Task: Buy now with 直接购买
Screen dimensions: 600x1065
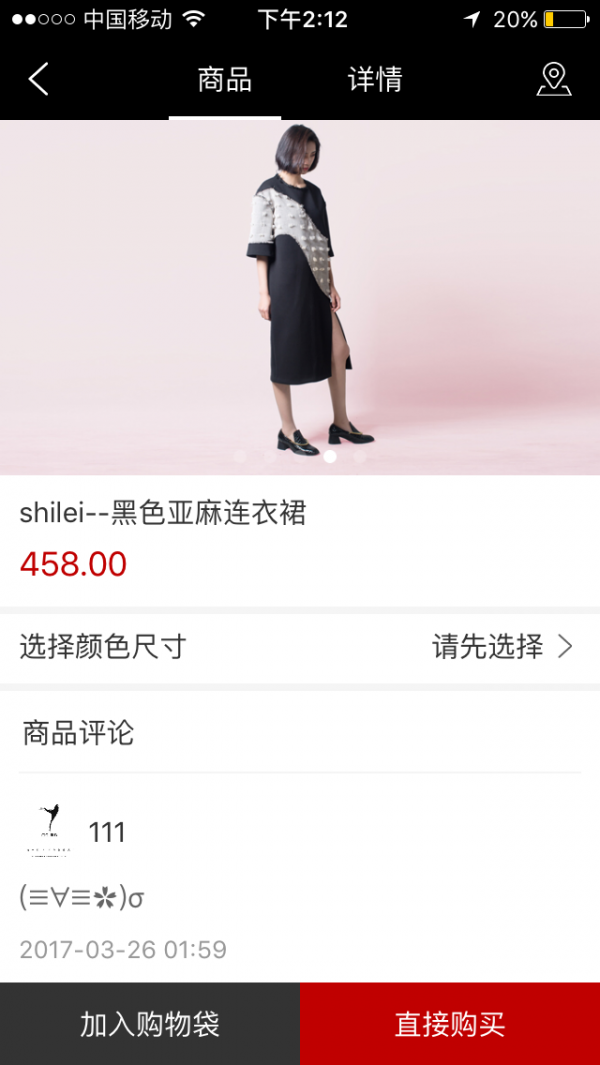Action: click(450, 1024)
